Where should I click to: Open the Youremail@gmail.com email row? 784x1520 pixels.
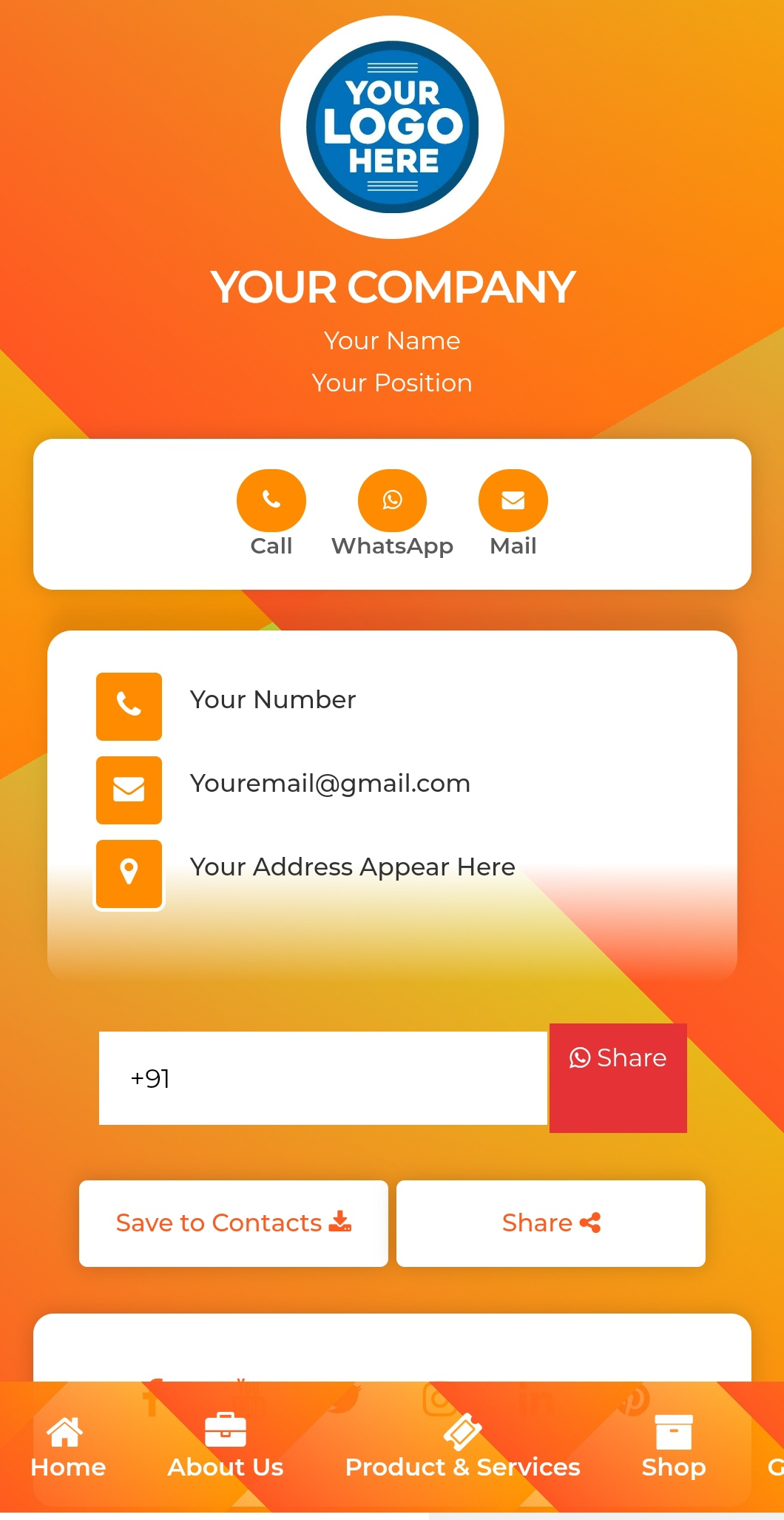point(329,784)
